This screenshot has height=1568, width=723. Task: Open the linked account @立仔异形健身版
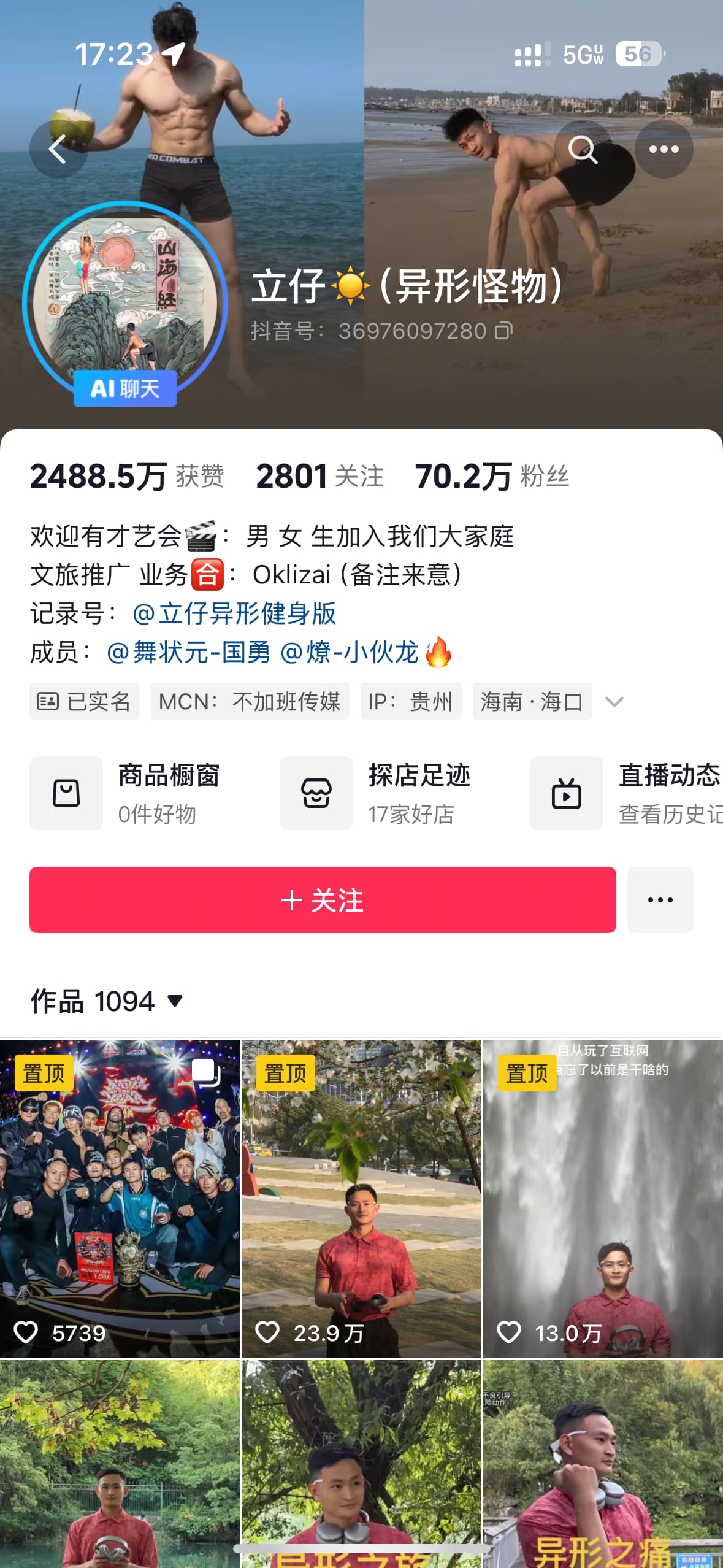pos(234,613)
